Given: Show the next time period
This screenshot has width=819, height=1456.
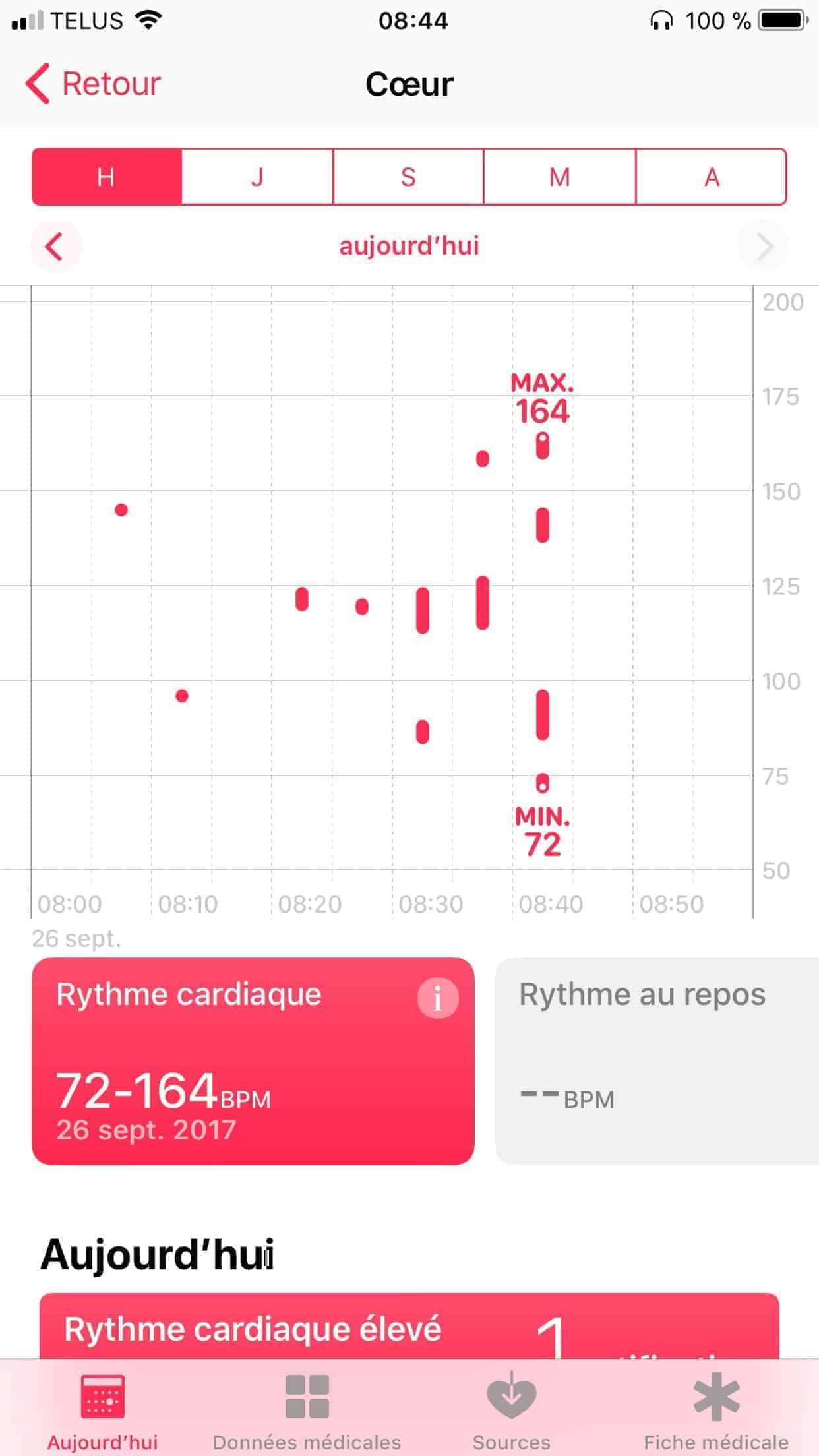Looking at the screenshot, I should pyautogui.click(x=763, y=247).
